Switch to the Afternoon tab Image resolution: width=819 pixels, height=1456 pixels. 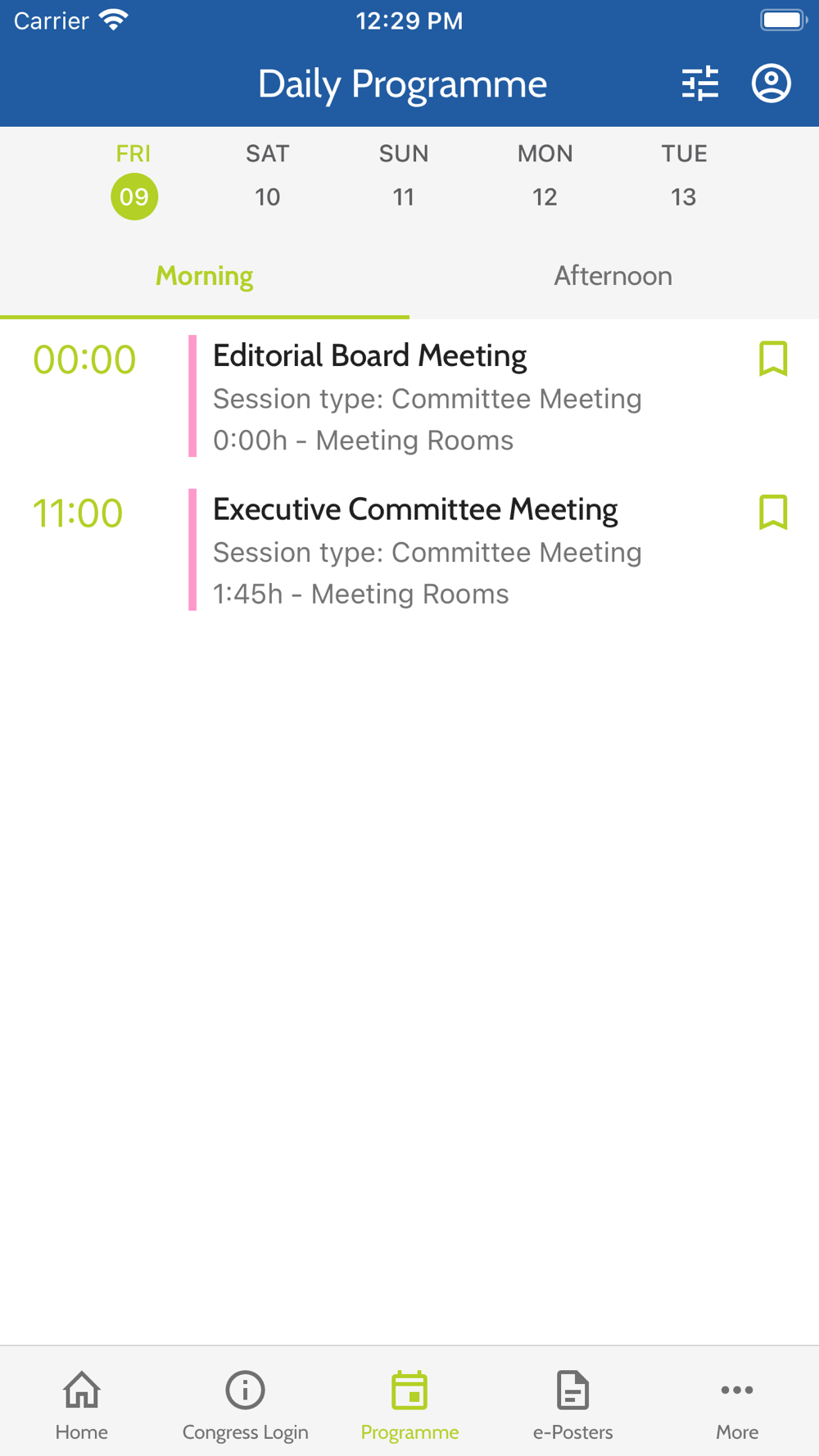(x=613, y=276)
